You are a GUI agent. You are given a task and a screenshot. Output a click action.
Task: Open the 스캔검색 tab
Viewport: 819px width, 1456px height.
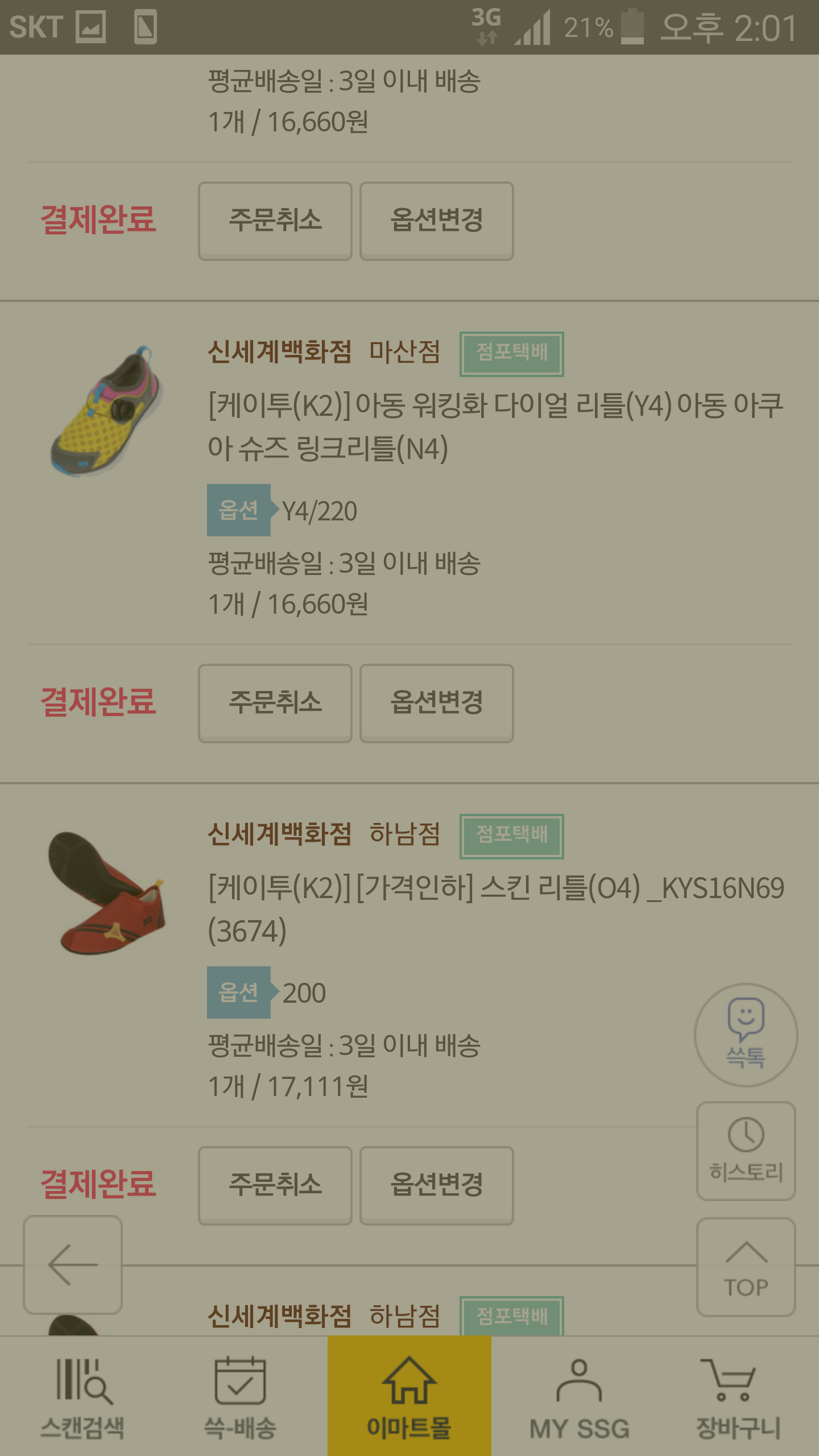coord(82,1397)
